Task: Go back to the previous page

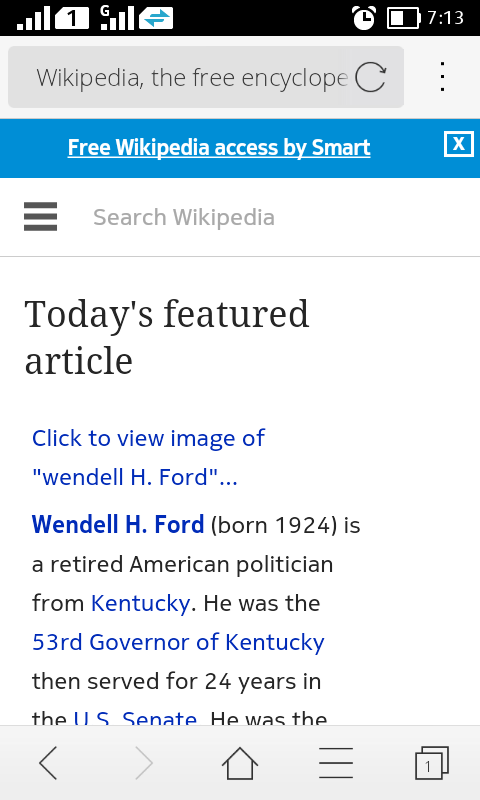Action: [x=48, y=763]
